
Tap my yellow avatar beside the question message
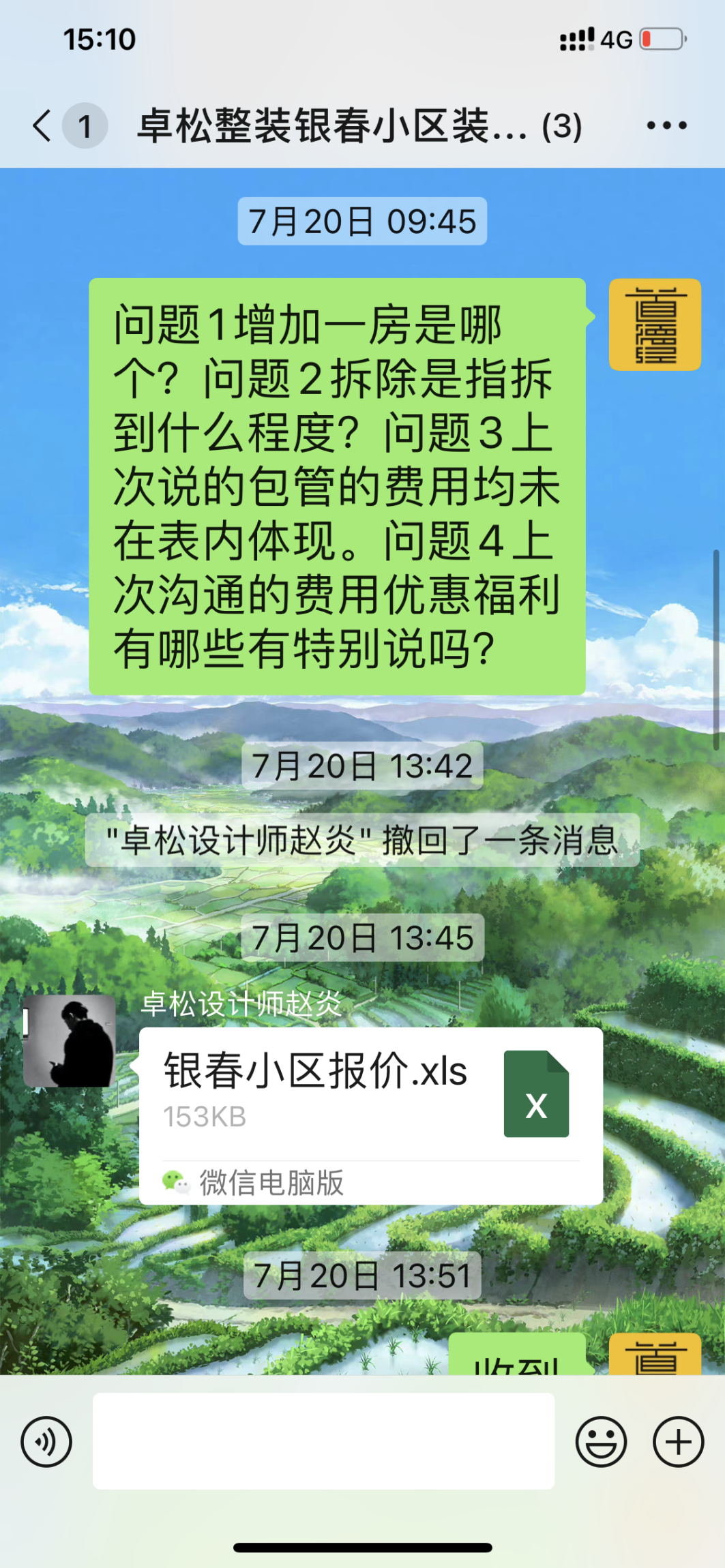point(654,325)
